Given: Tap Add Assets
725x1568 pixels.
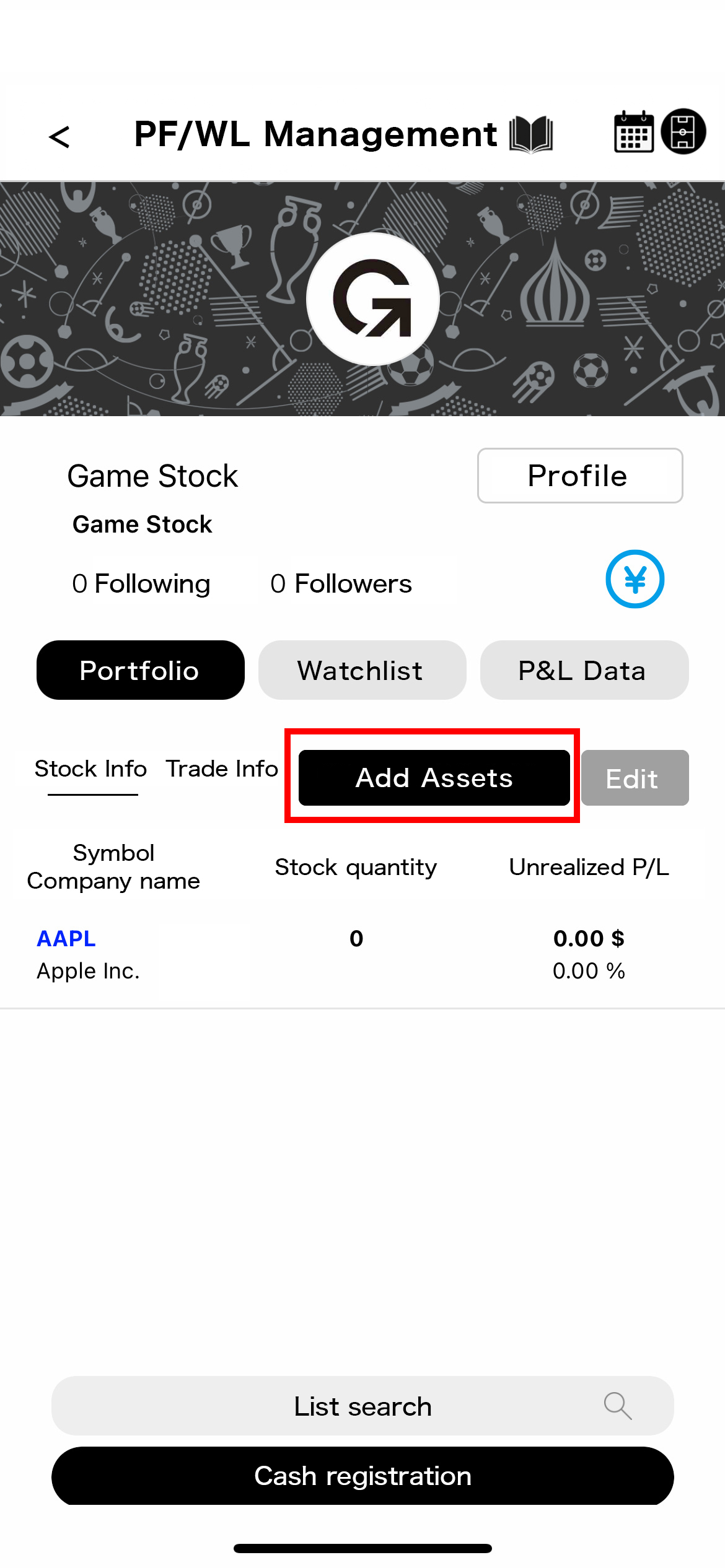Looking at the screenshot, I should [x=434, y=778].
